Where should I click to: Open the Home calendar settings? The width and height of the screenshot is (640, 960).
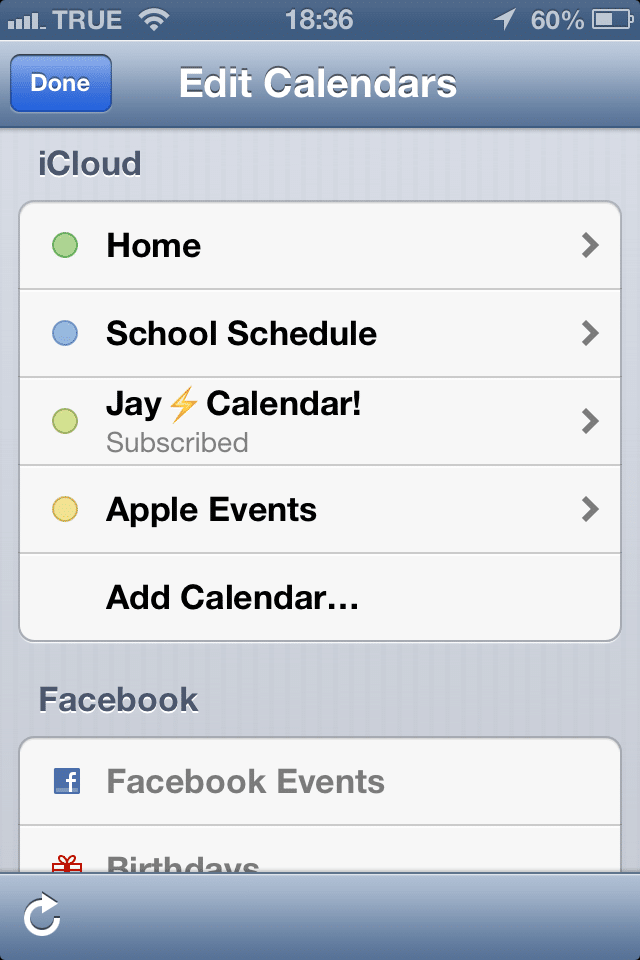(320, 246)
